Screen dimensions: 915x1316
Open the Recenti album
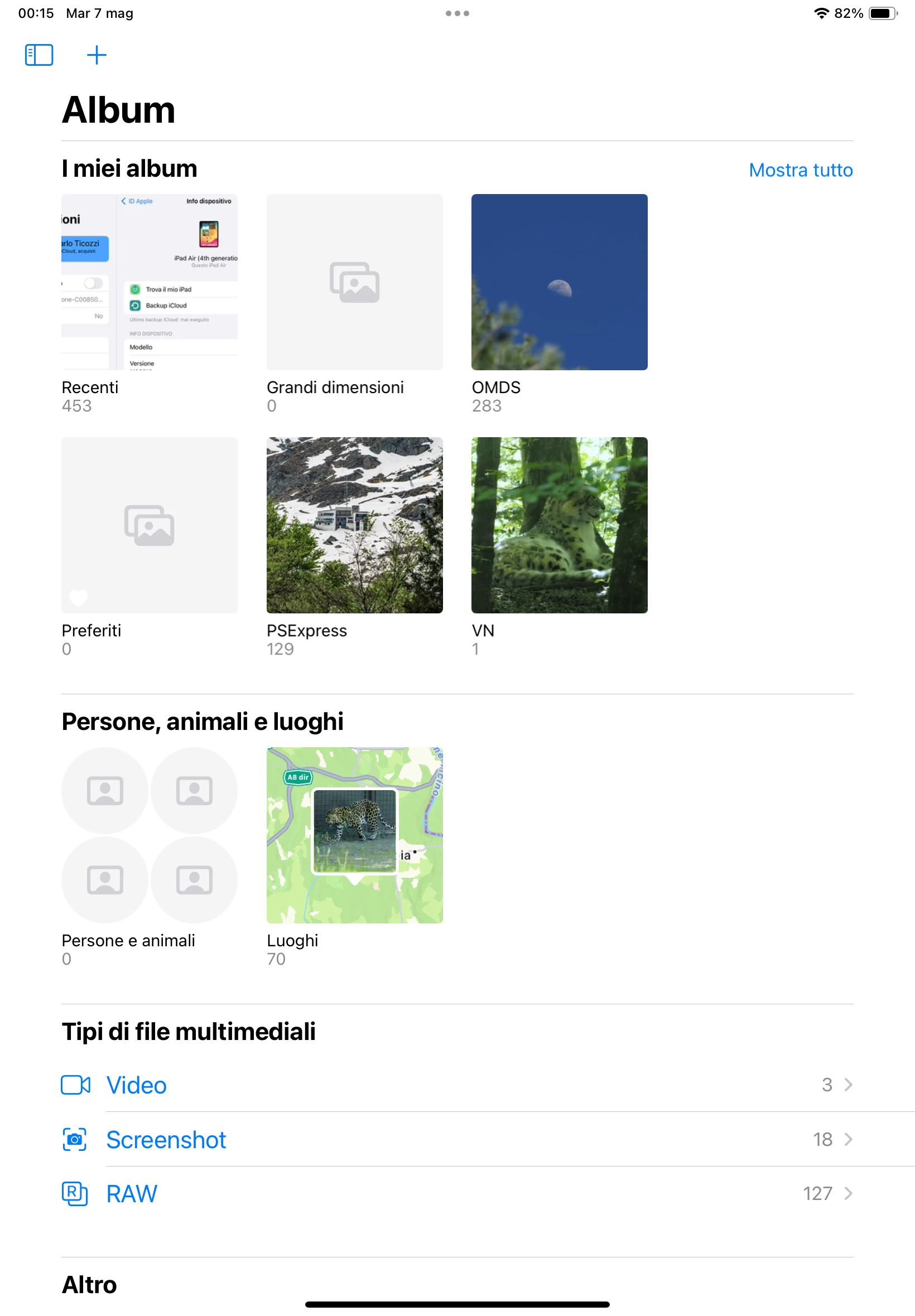coord(149,282)
